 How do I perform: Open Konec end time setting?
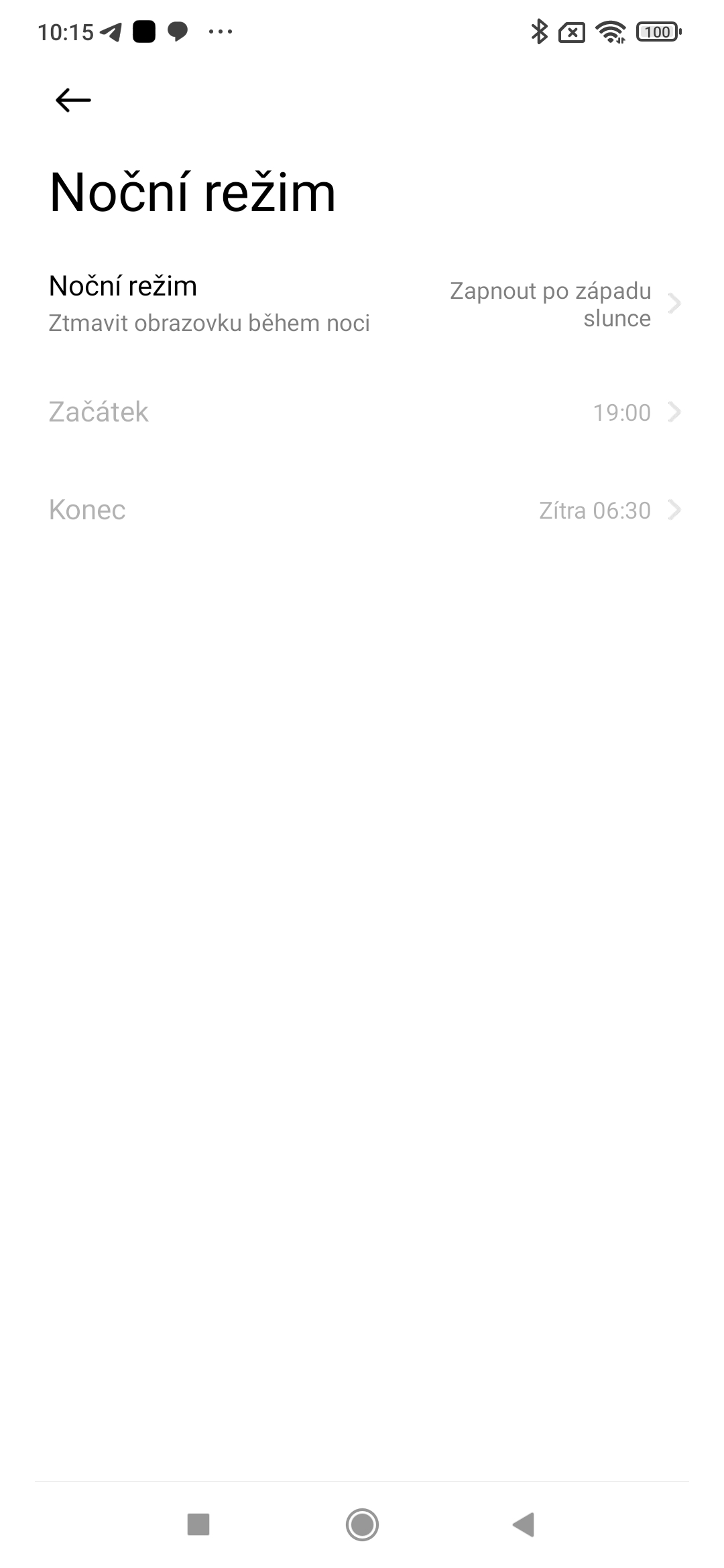coord(362,510)
